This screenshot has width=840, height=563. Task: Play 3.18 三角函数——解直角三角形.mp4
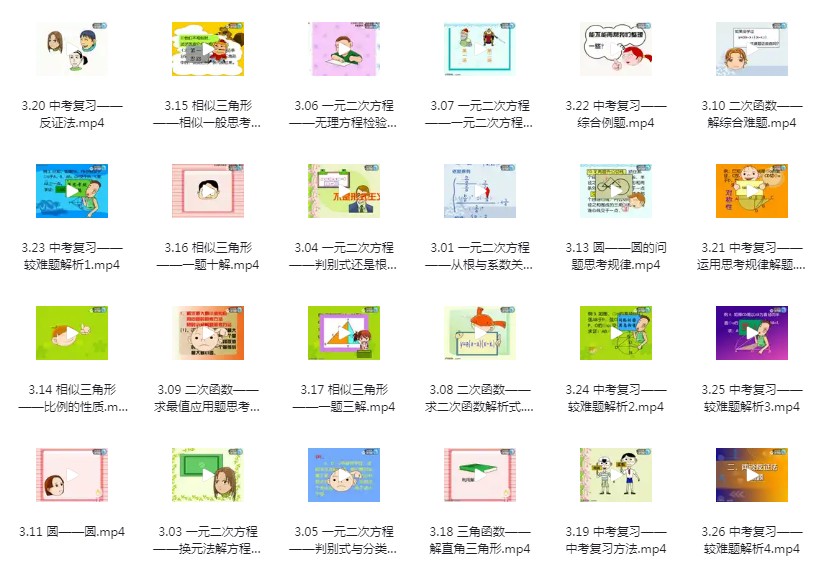coord(480,475)
